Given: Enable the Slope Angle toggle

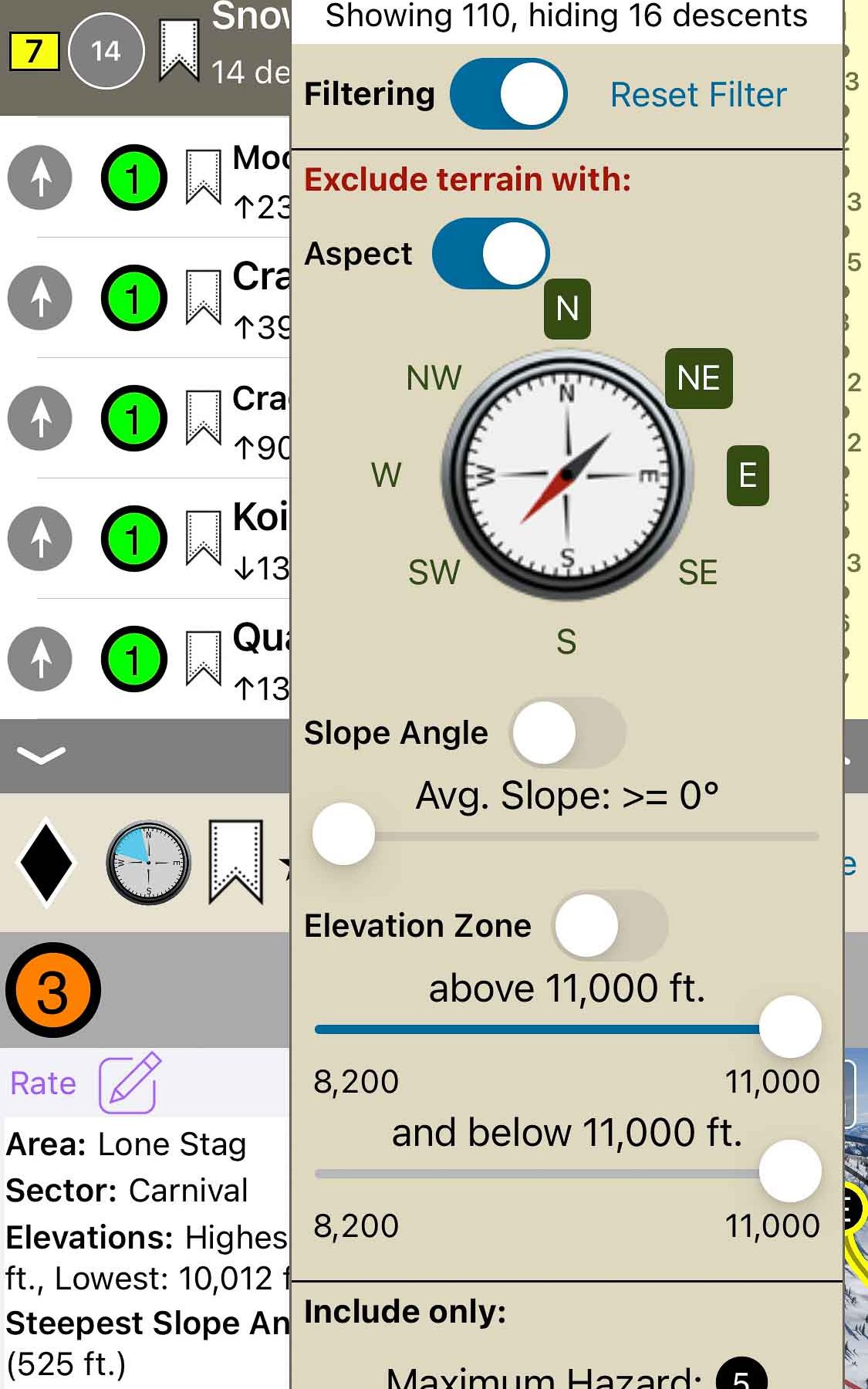Looking at the screenshot, I should [x=567, y=732].
